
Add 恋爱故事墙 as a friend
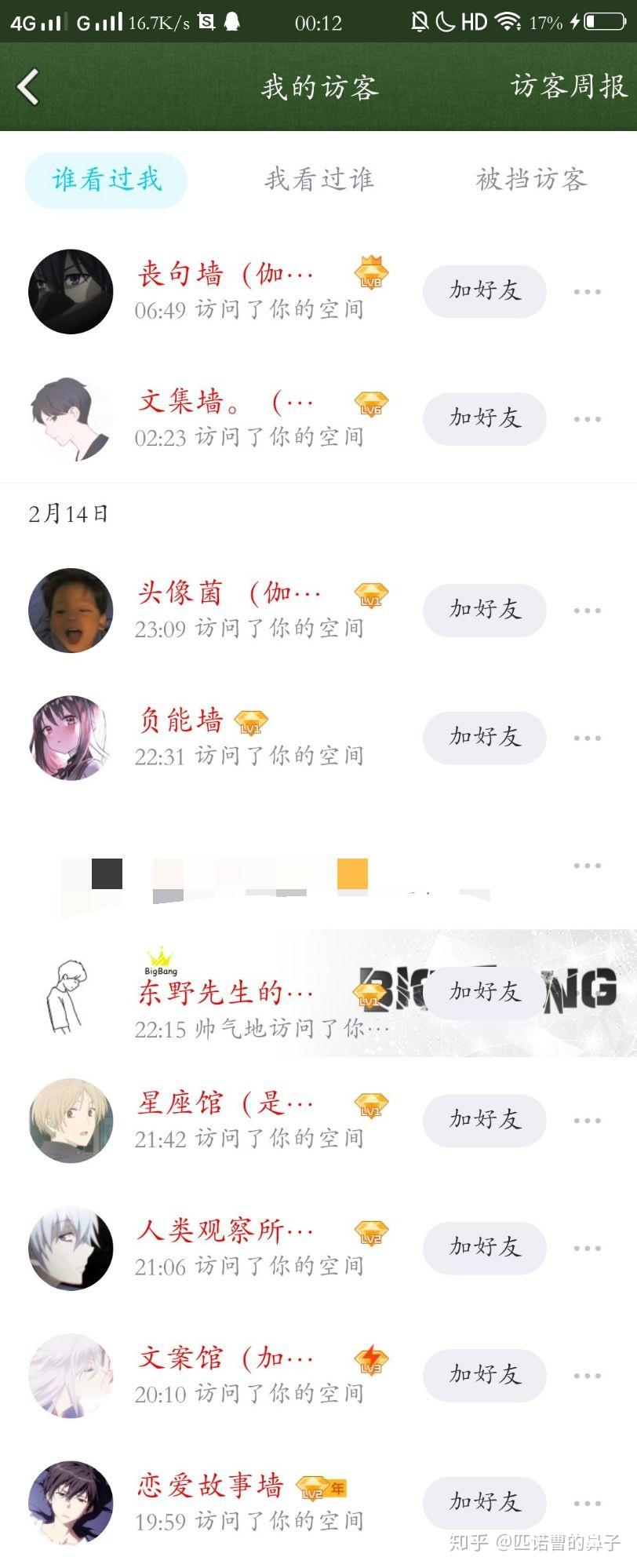pos(484,1503)
